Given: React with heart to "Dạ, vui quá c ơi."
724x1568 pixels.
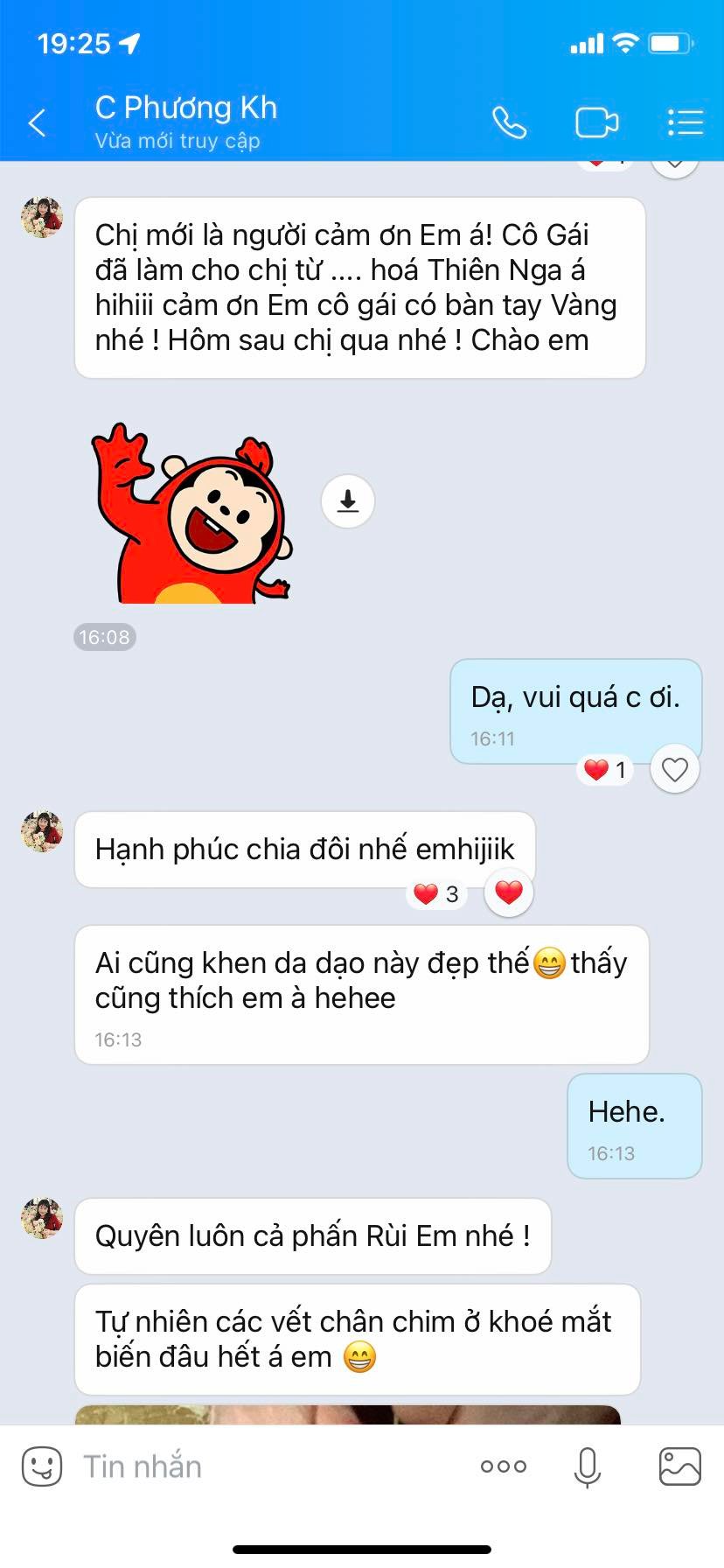Looking at the screenshot, I should pos(675,770).
